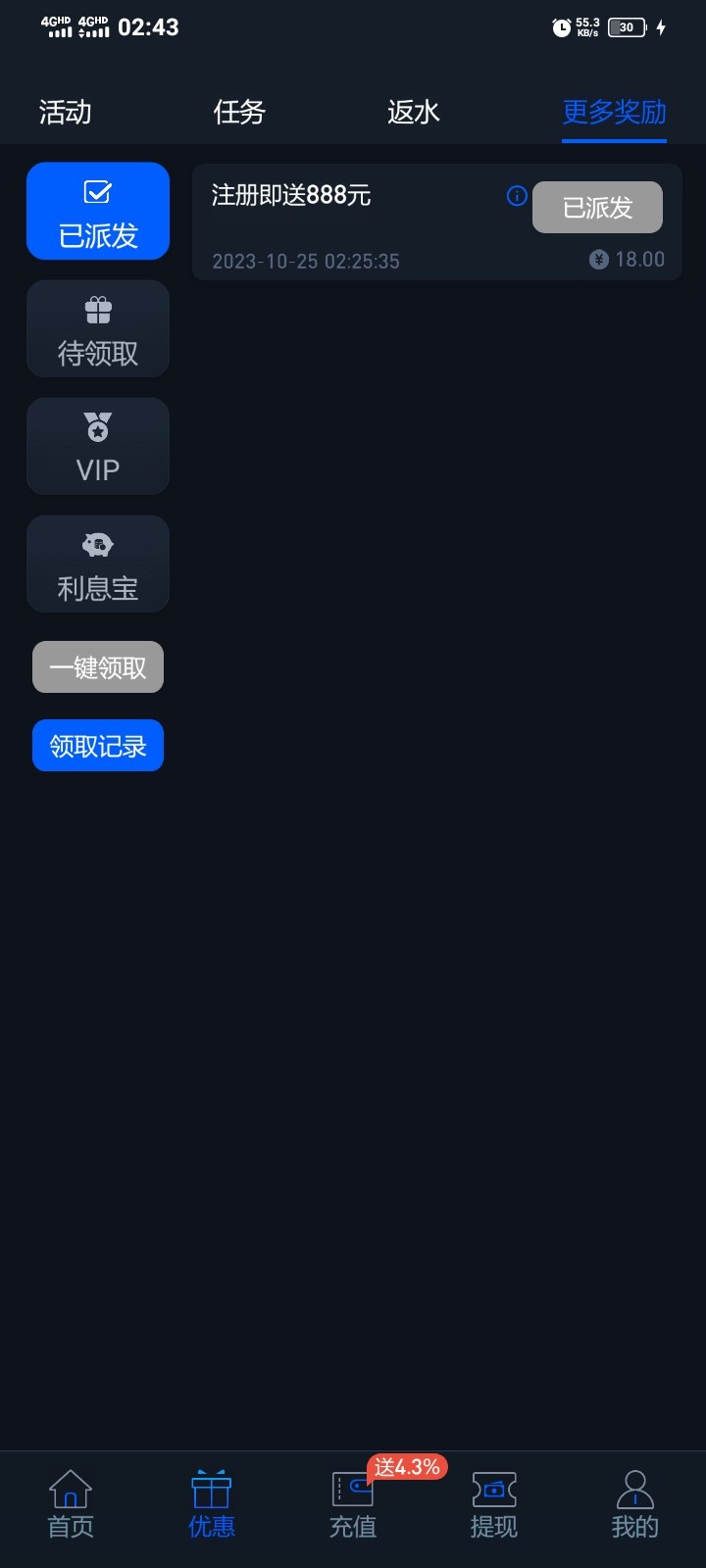Screen dimensions: 706x1568
Task: Open the VIP rewards category
Action: click(x=98, y=446)
